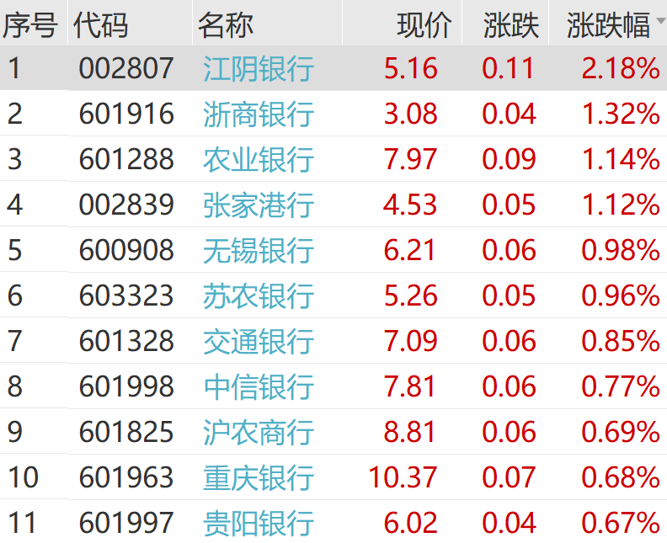
Task: Open the 苏农银行 stock row
Action: (x=258, y=295)
